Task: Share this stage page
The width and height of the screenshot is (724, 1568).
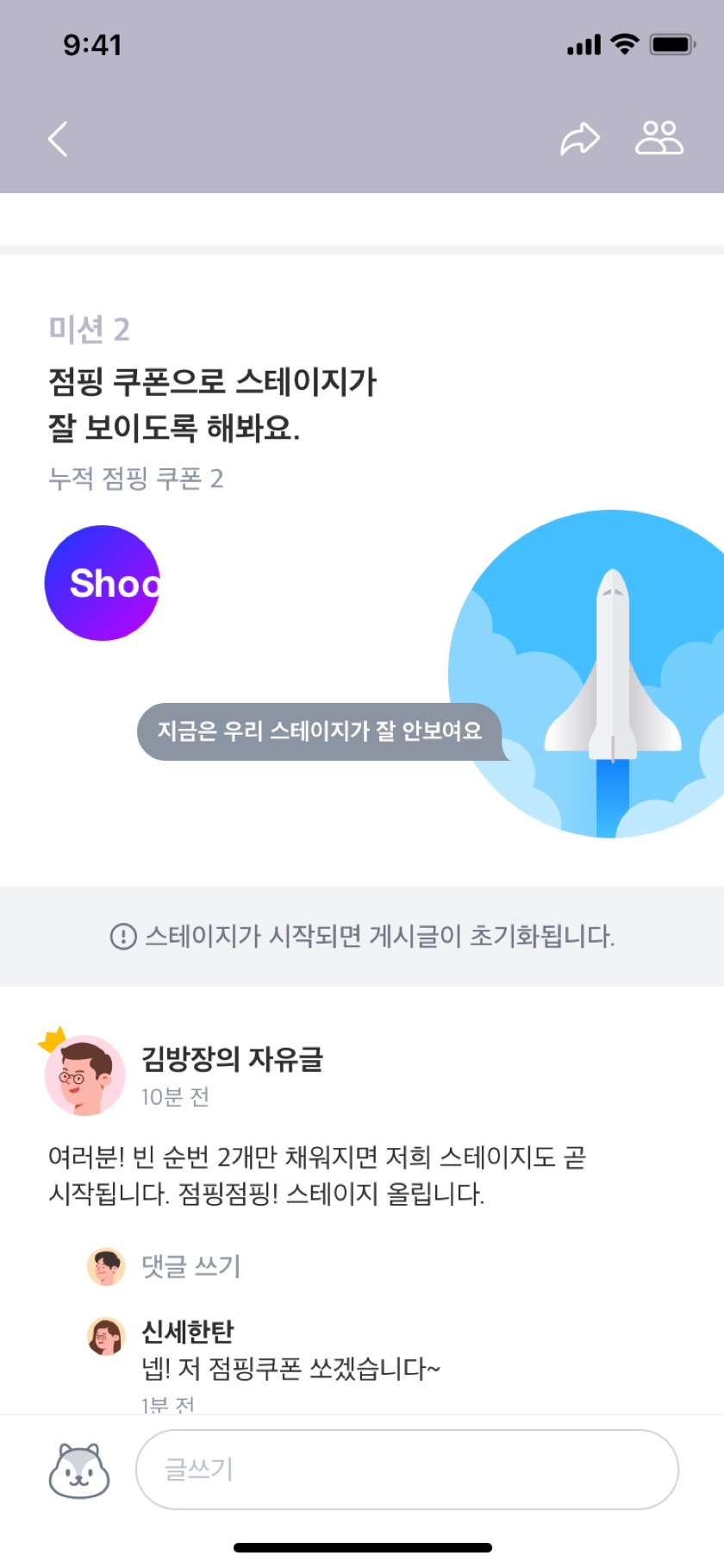Action: [579, 139]
